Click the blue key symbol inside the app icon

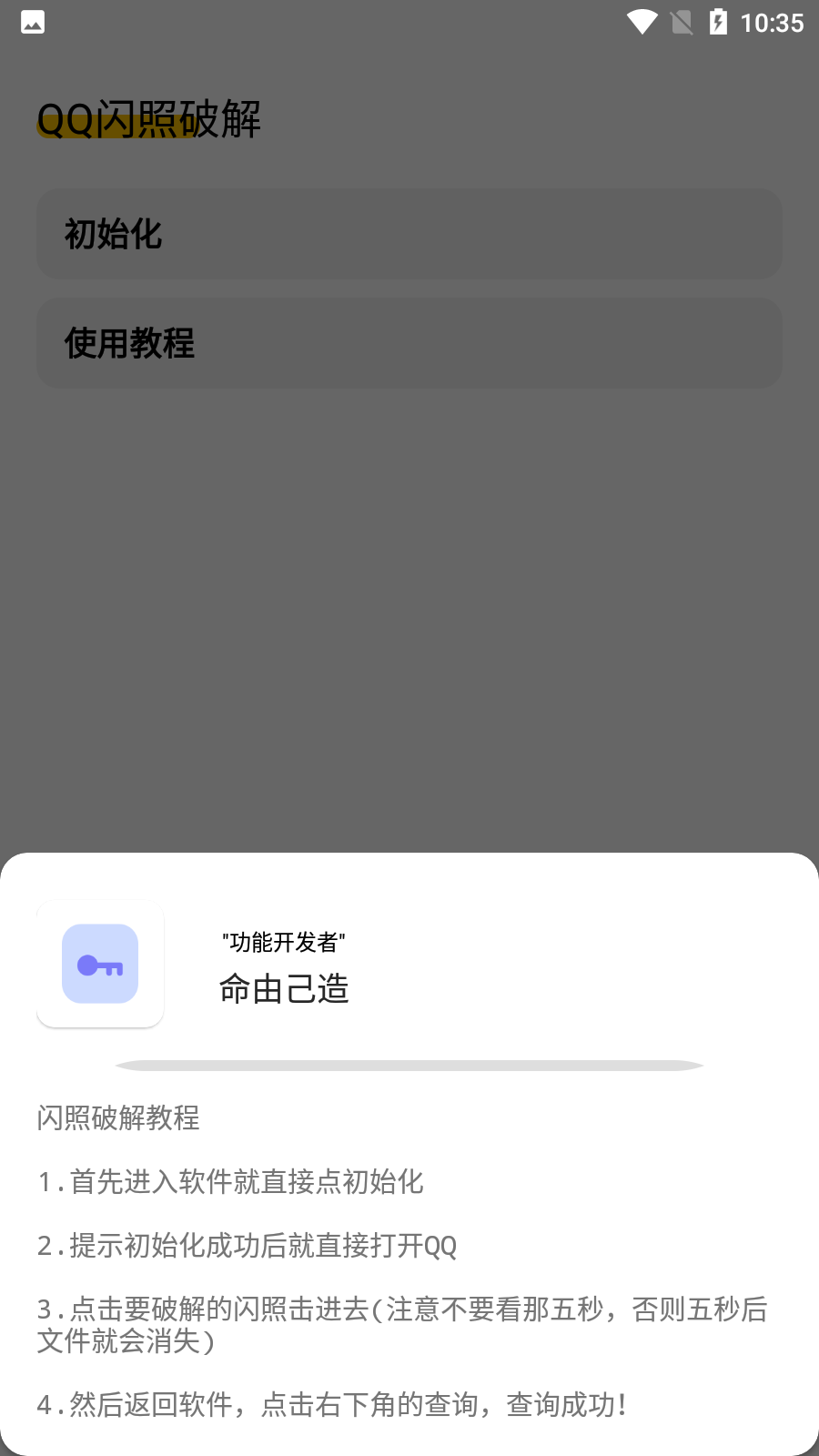(x=100, y=965)
